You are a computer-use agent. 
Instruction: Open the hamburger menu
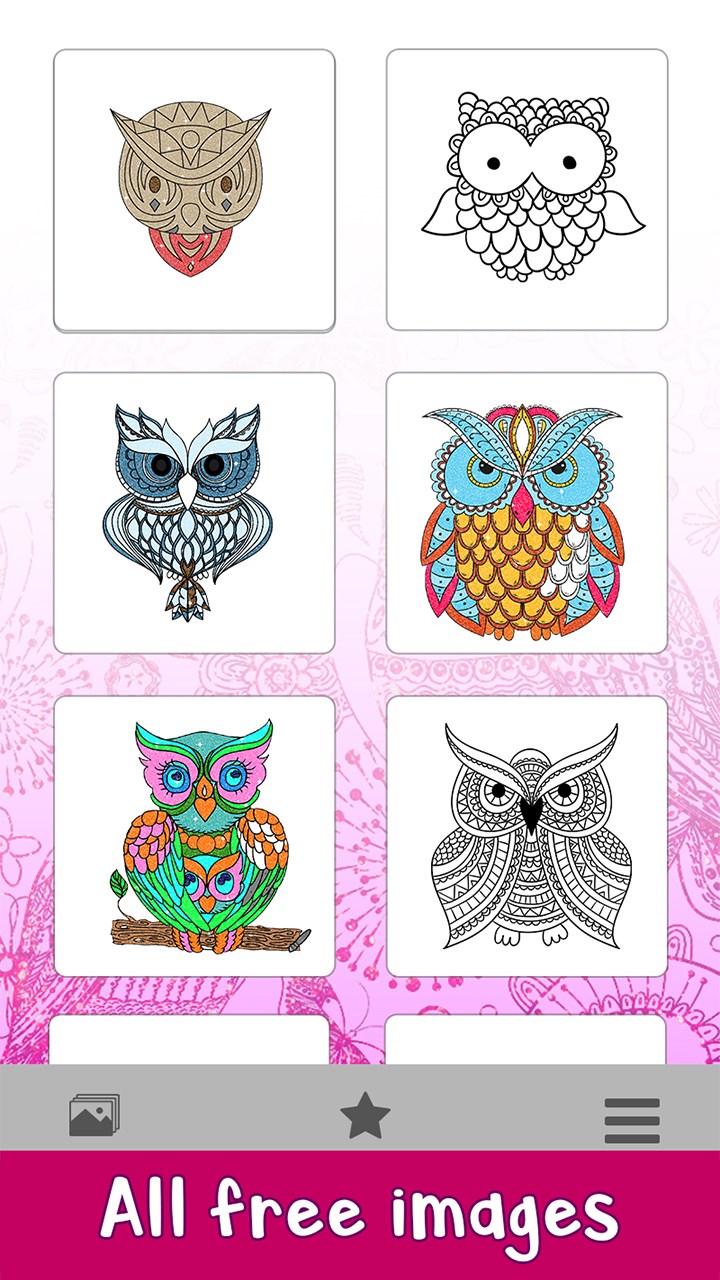click(632, 1120)
